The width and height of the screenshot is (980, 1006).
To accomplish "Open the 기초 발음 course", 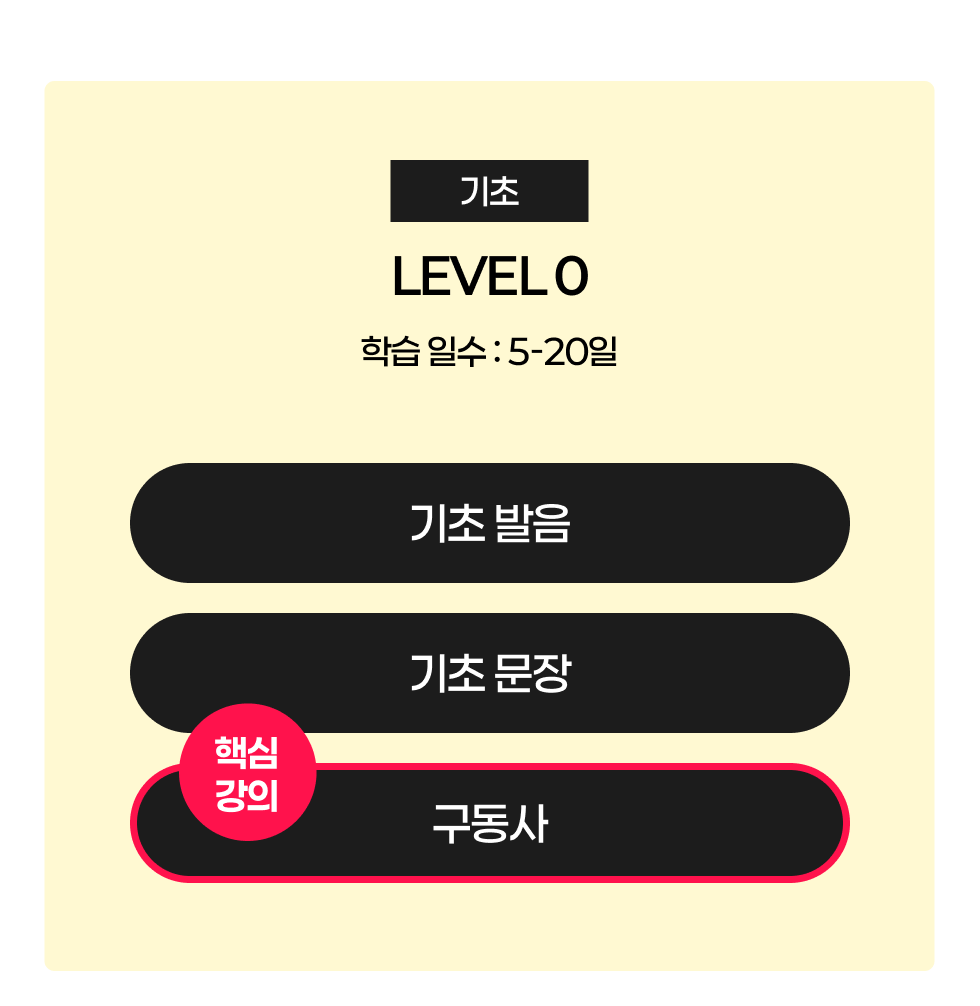I will (490, 523).
